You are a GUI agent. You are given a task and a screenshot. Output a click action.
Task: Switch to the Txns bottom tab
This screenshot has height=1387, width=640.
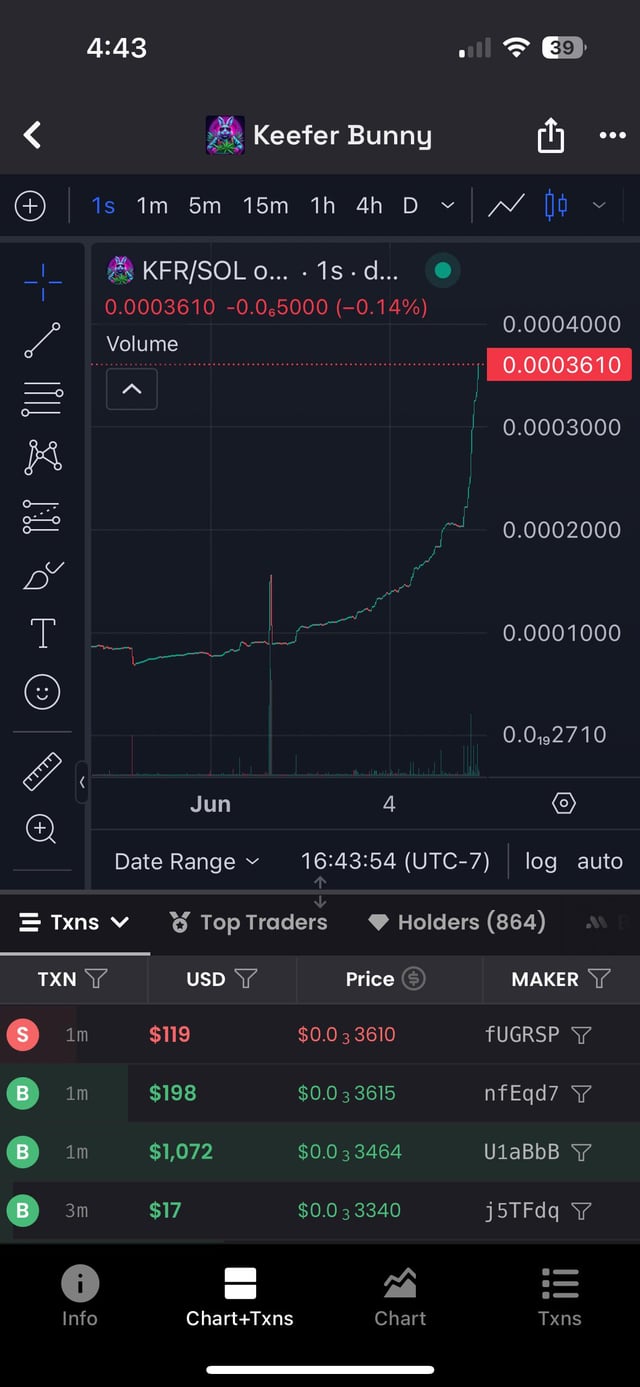(x=559, y=1296)
